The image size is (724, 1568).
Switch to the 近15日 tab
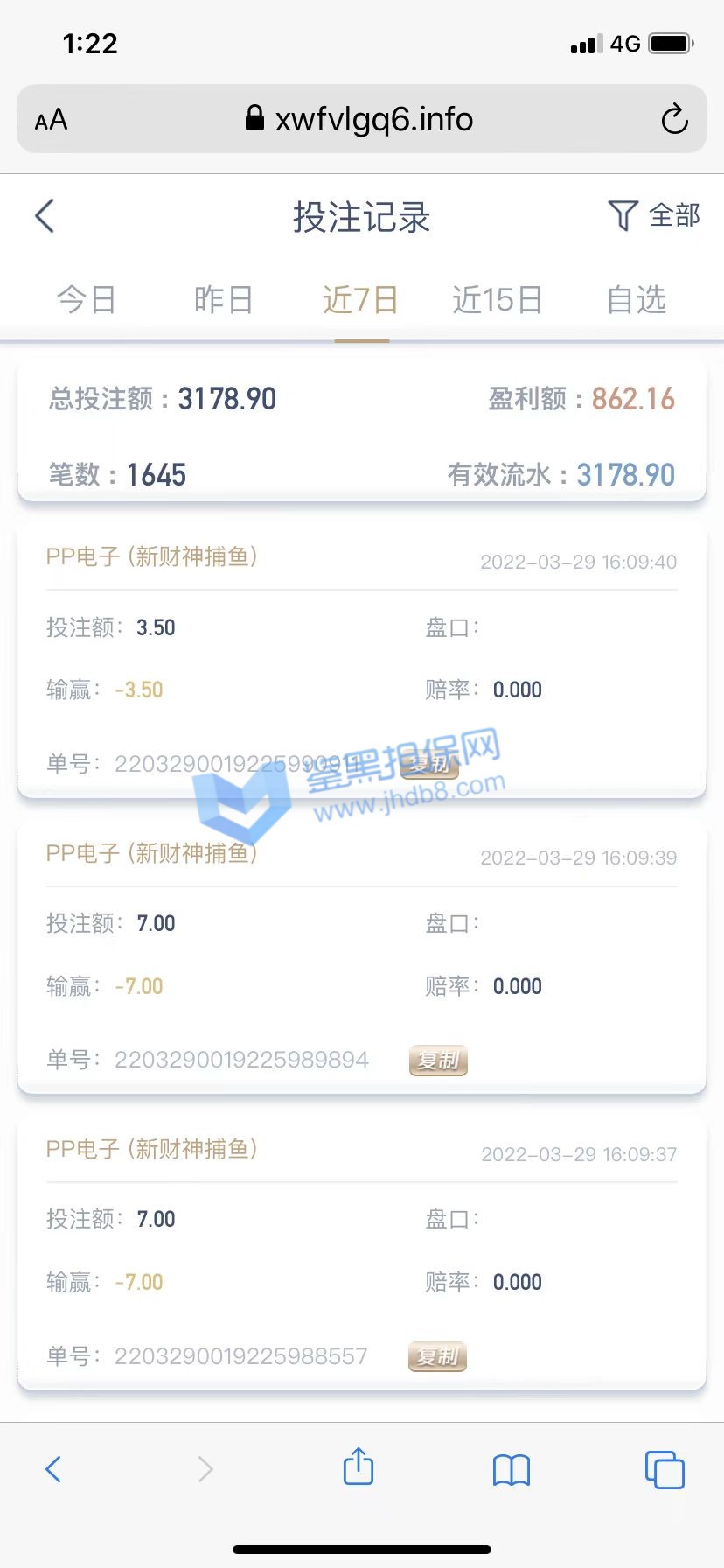pyautogui.click(x=498, y=300)
